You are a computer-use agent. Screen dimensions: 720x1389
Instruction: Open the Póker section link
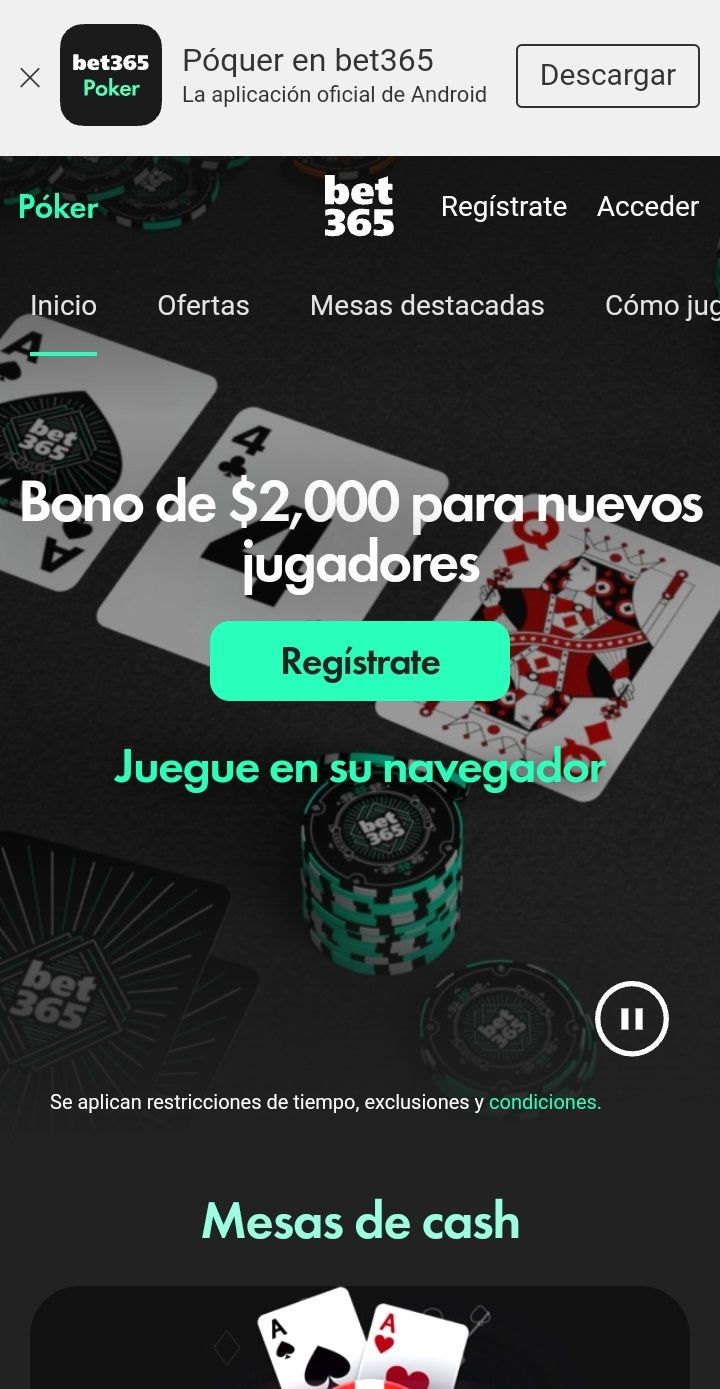(58, 207)
